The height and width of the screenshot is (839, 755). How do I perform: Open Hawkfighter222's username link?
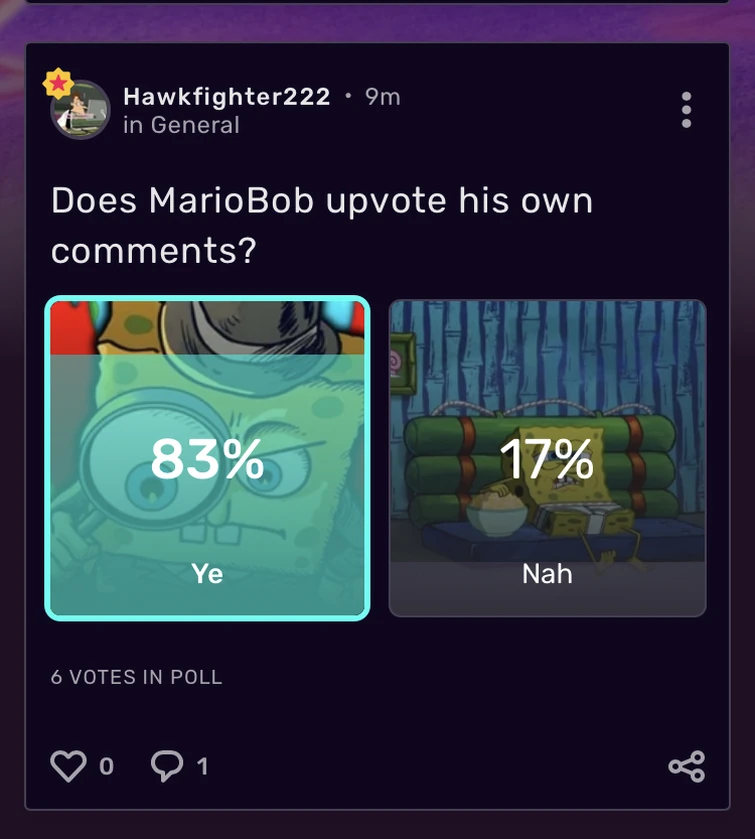[x=226, y=96]
